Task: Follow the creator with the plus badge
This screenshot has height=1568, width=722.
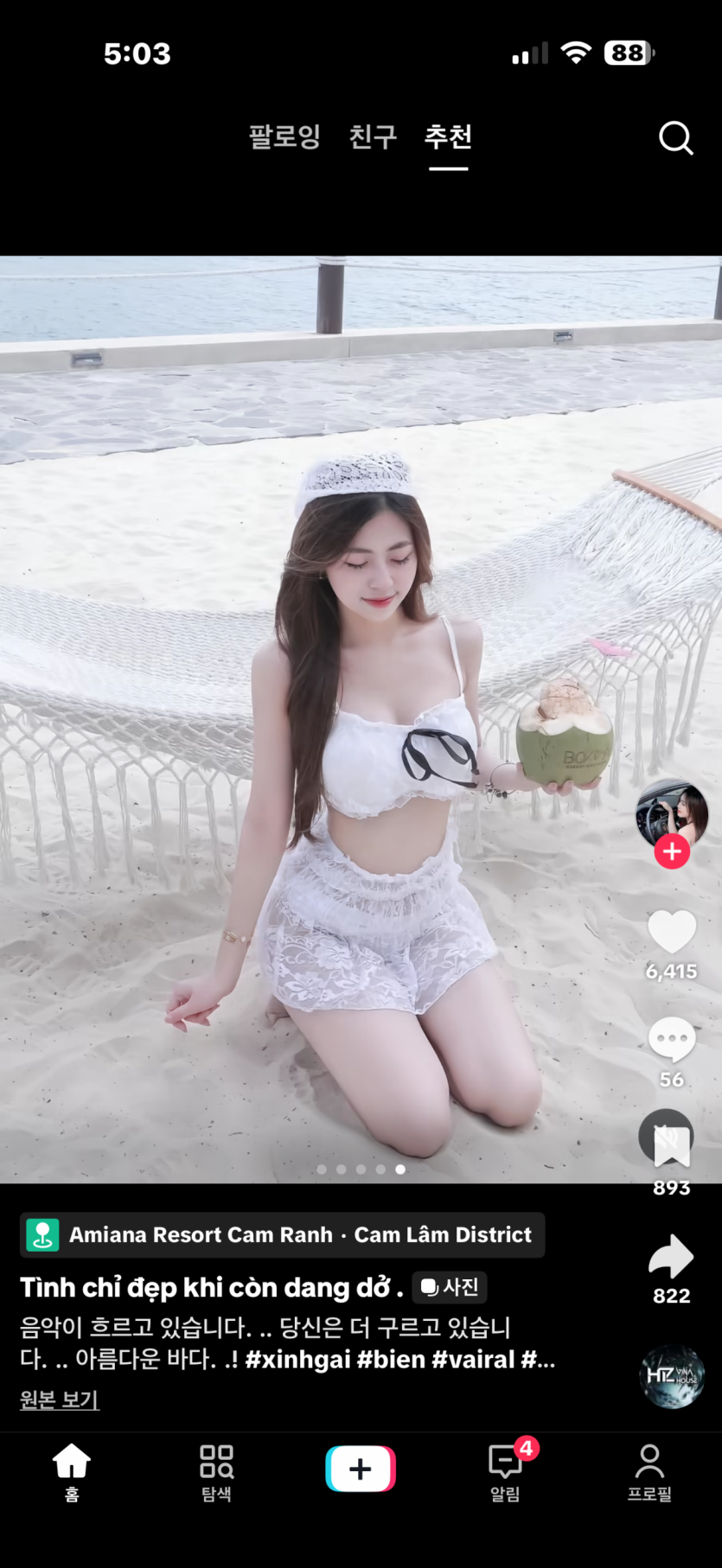Action: [672, 852]
